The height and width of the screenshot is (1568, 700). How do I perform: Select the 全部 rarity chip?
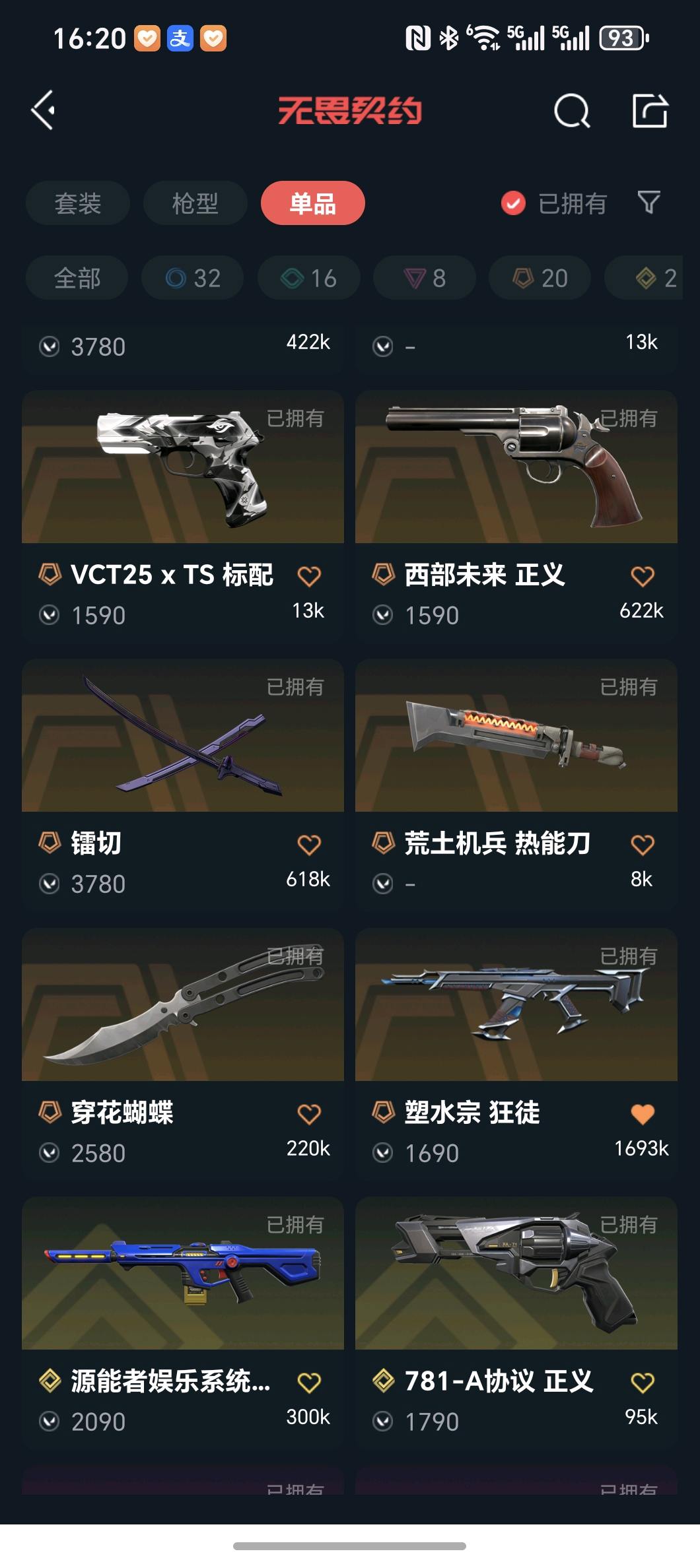coord(77,278)
